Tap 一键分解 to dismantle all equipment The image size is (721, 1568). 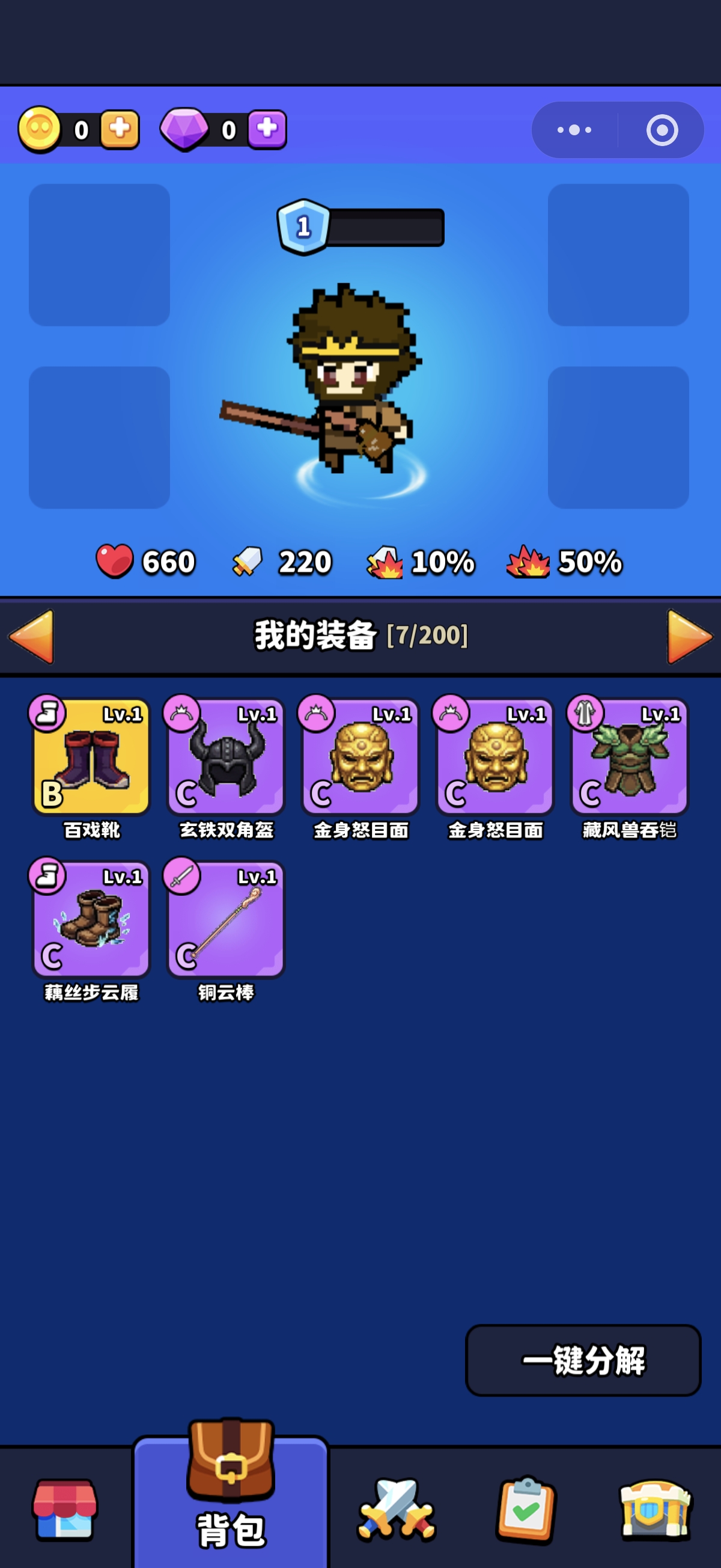point(583,1360)
